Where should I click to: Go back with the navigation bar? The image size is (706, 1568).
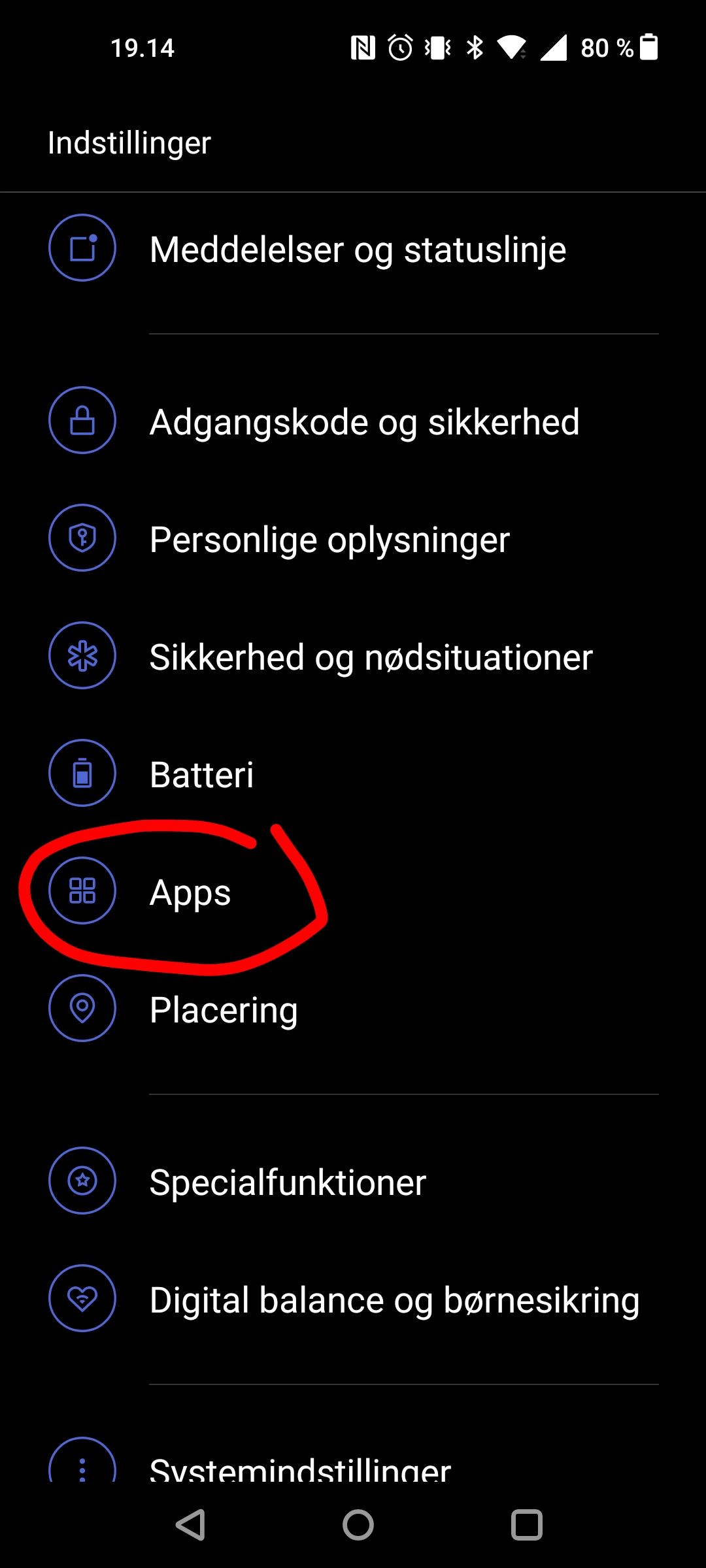(191, 1526)
